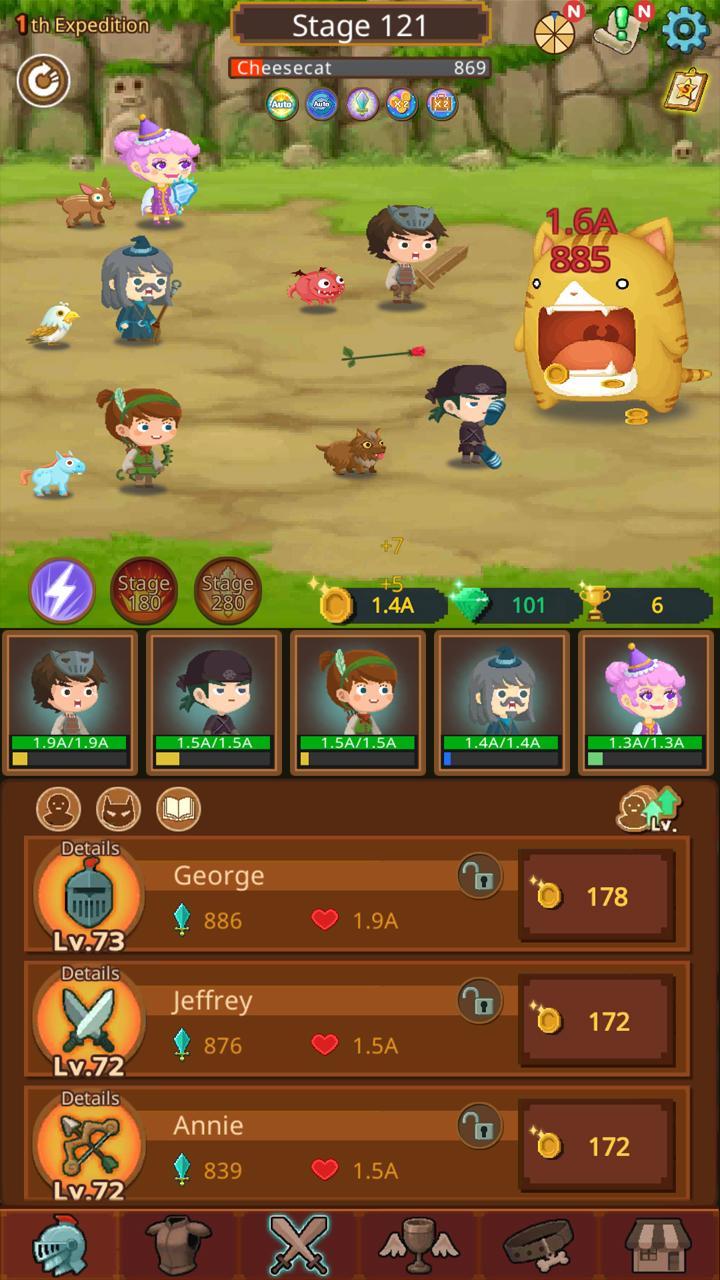
Task: Jump to Stage 280
Action: (x=228, y=590)
